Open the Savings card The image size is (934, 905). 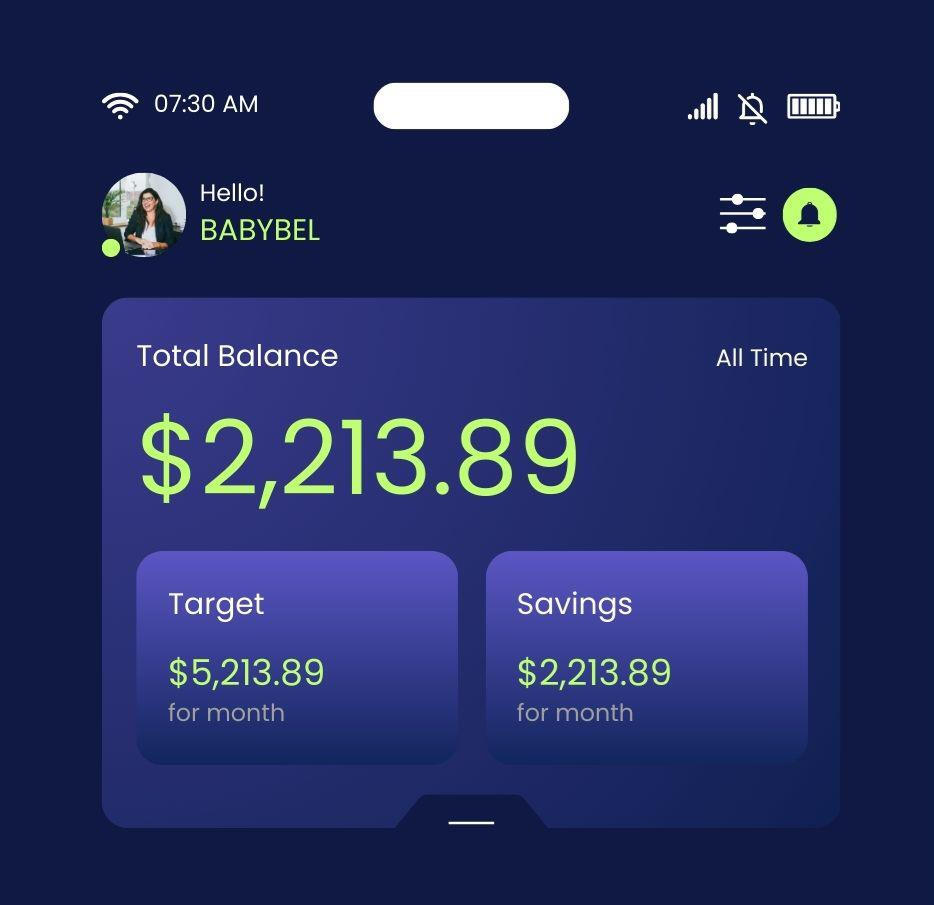point(646,657)
